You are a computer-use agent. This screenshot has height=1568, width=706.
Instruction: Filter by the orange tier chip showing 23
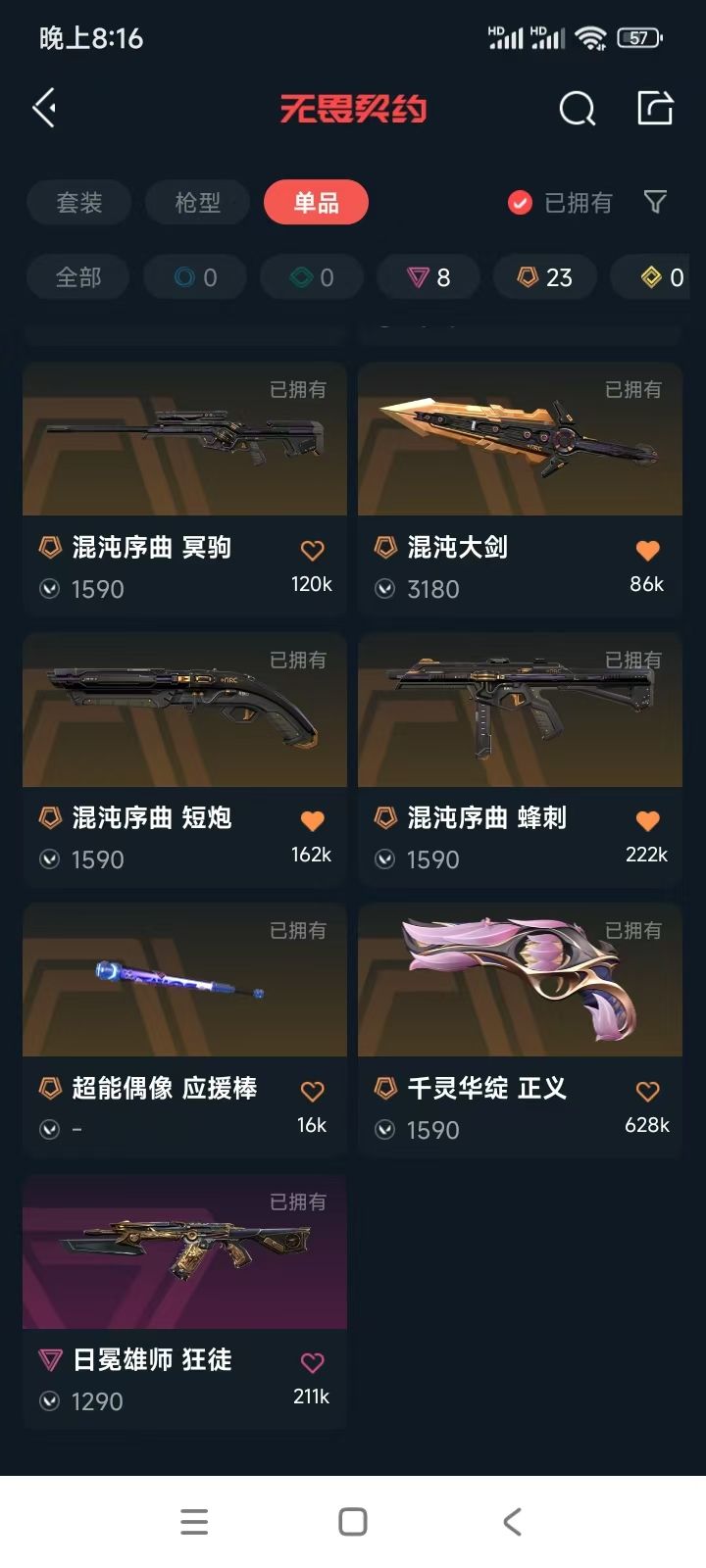(545, 277)
